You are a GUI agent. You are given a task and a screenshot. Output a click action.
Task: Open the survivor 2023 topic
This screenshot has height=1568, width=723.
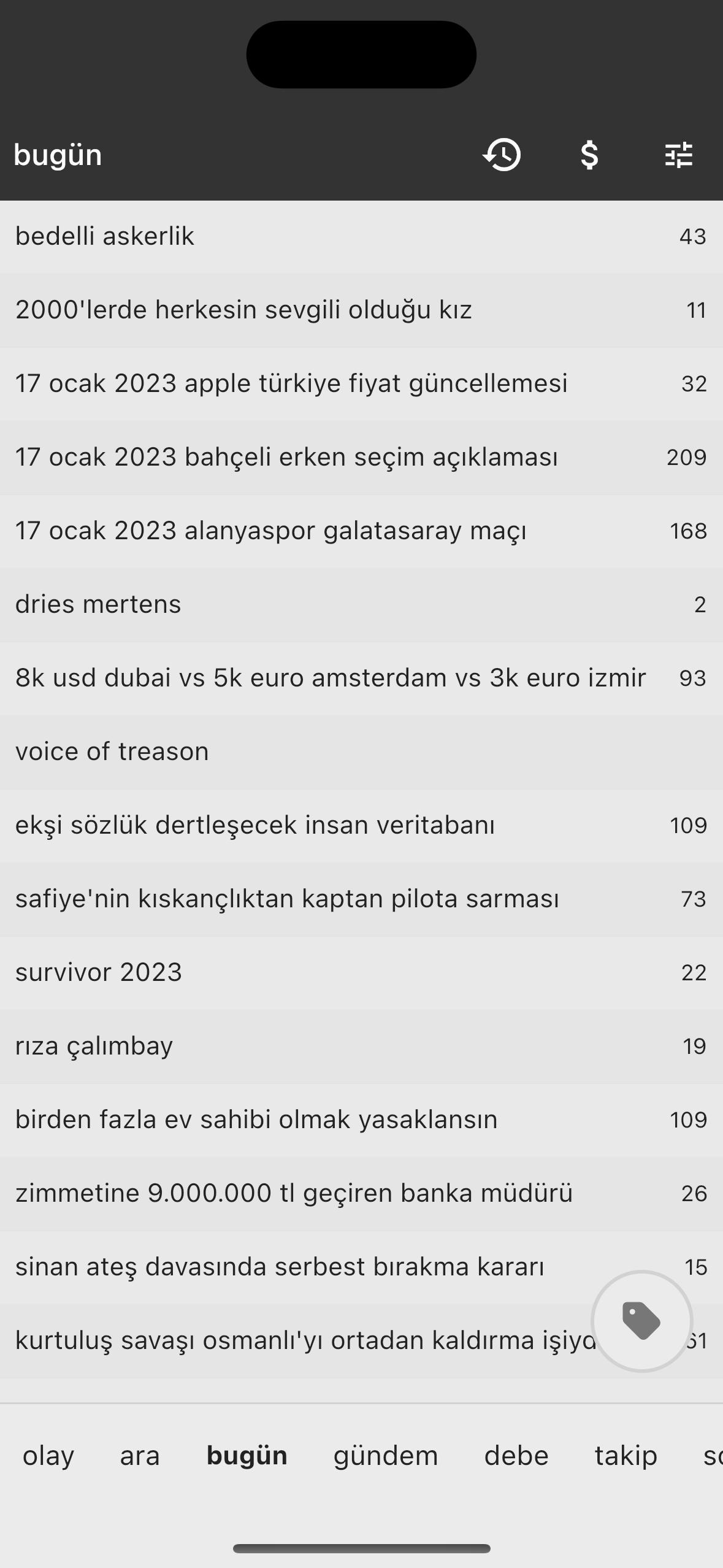click(99, 972)
